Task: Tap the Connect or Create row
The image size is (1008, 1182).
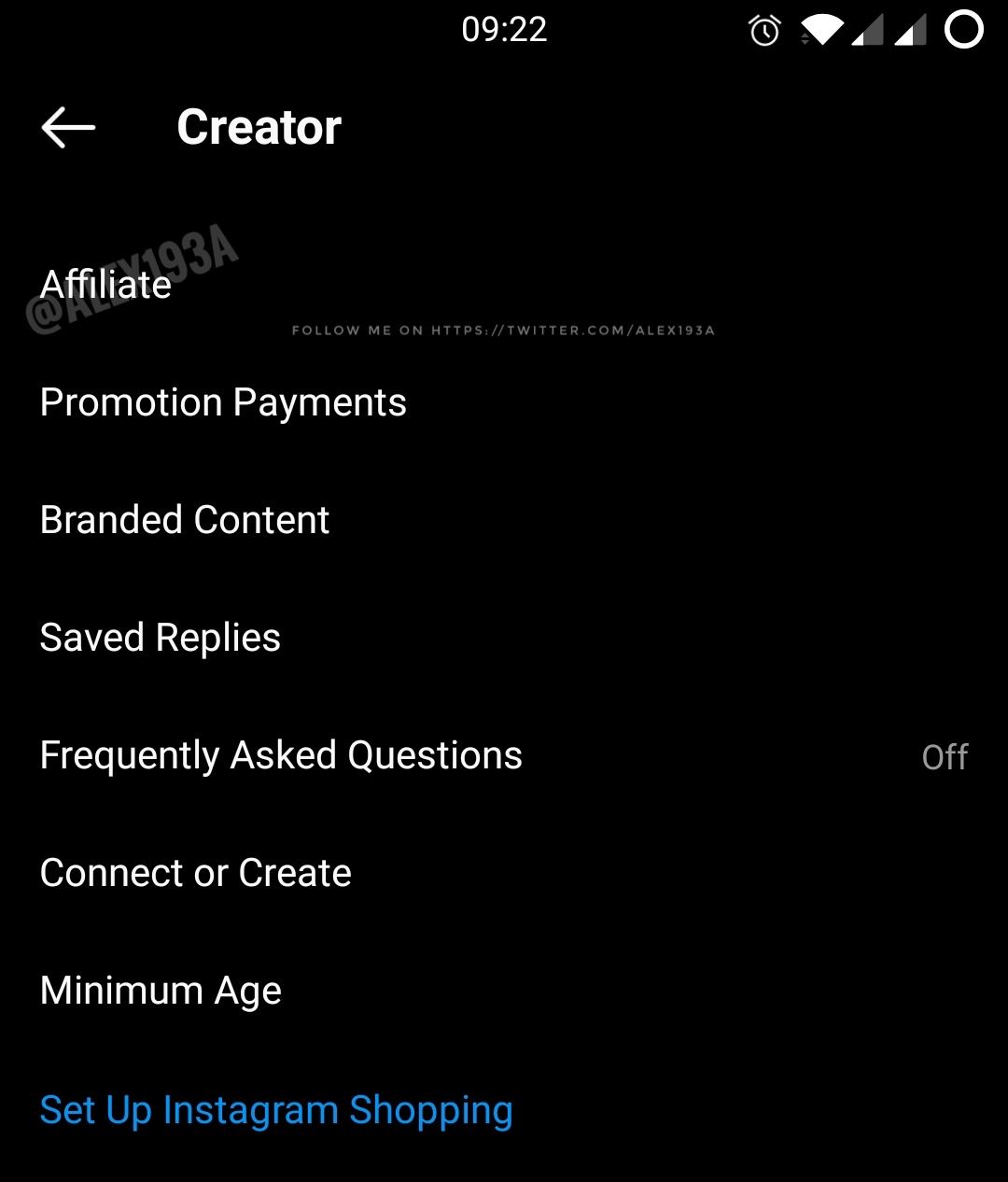Action: 196,873
